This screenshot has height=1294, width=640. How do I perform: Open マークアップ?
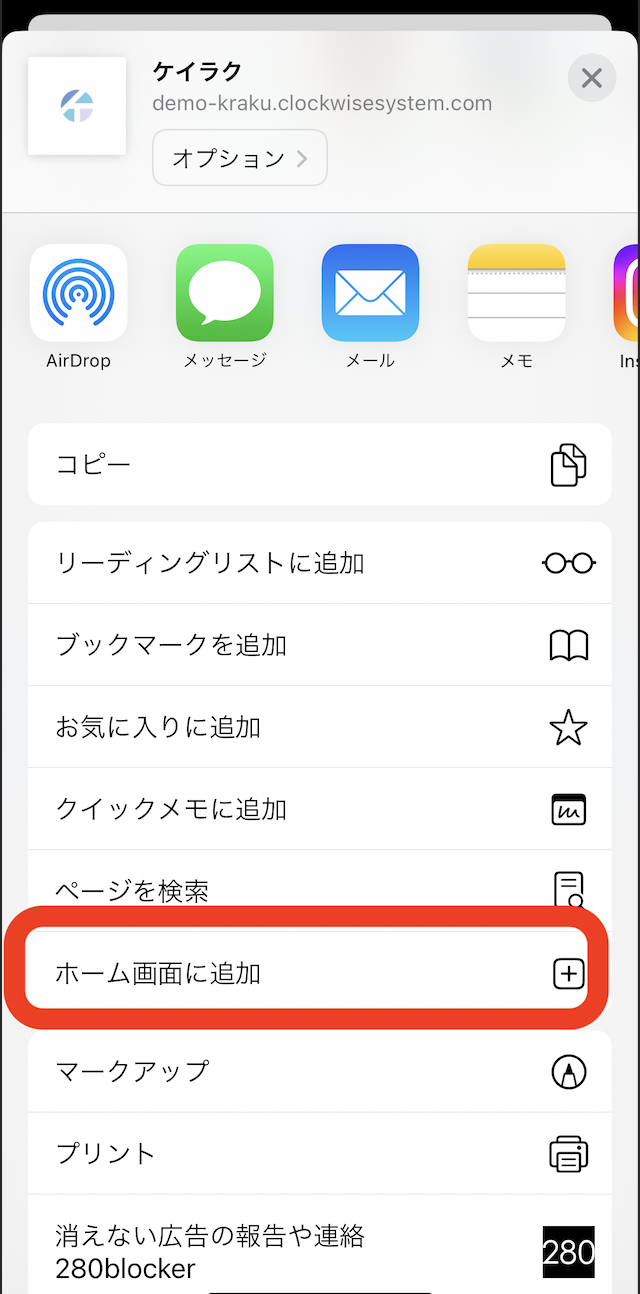(319, 1071)
